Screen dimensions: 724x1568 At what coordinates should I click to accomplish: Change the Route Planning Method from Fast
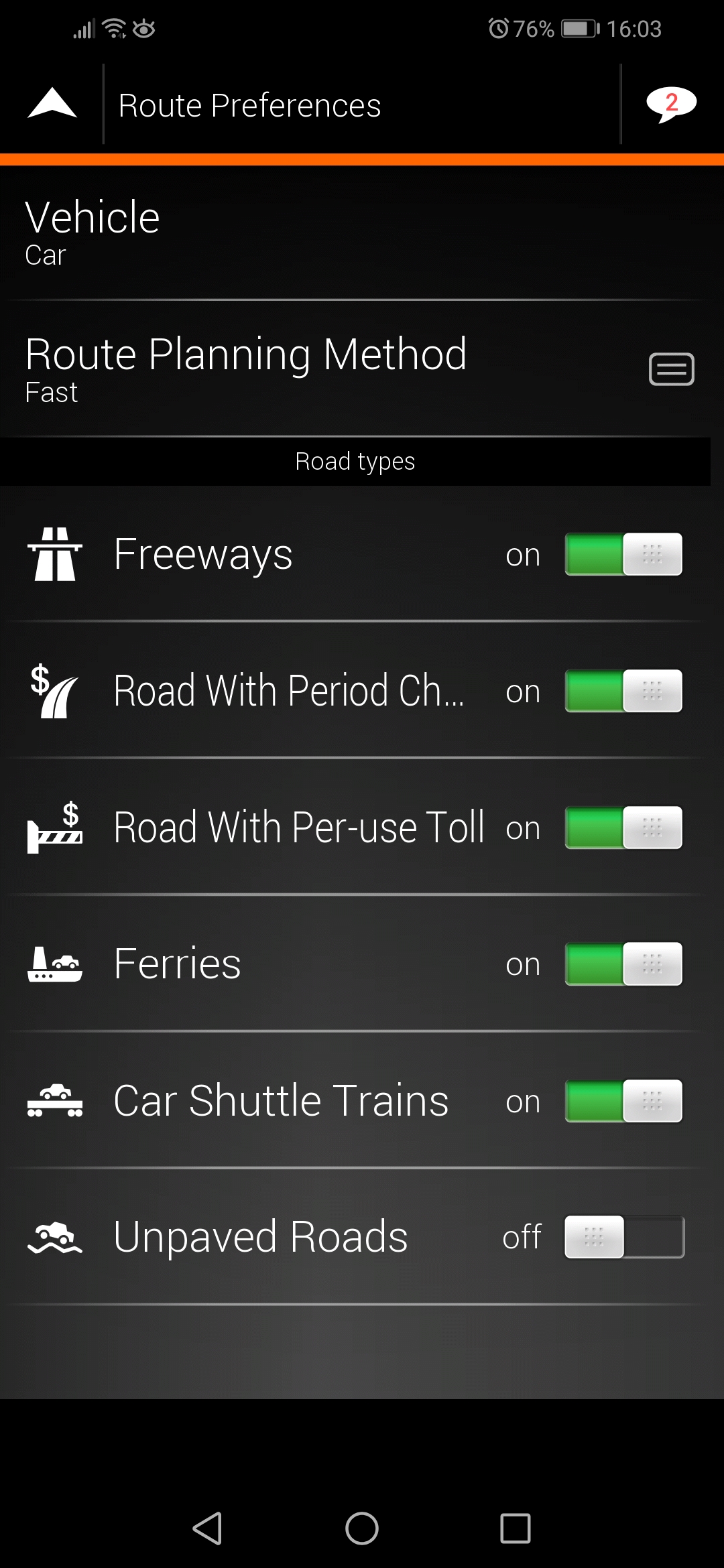[268, 369]
